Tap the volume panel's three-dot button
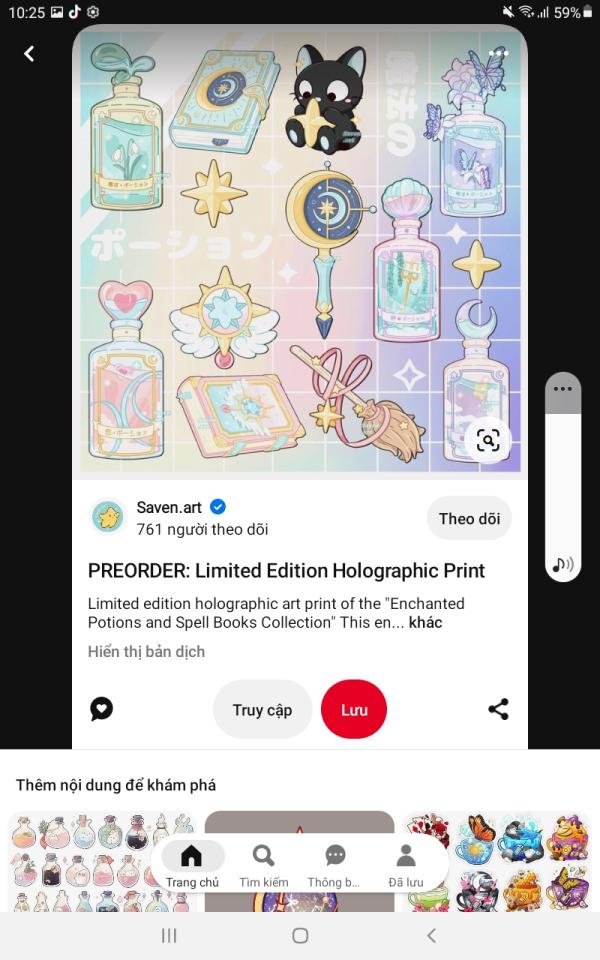The image size is (600, 960). pos(562,389)
